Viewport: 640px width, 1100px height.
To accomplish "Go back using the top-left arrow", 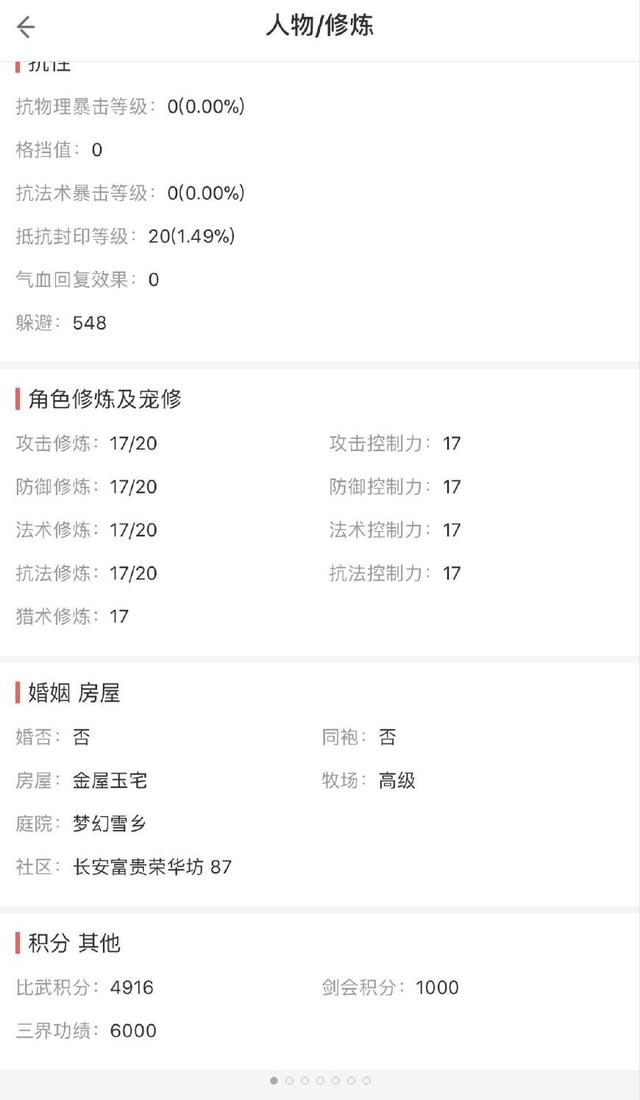I will click(26, 27).
